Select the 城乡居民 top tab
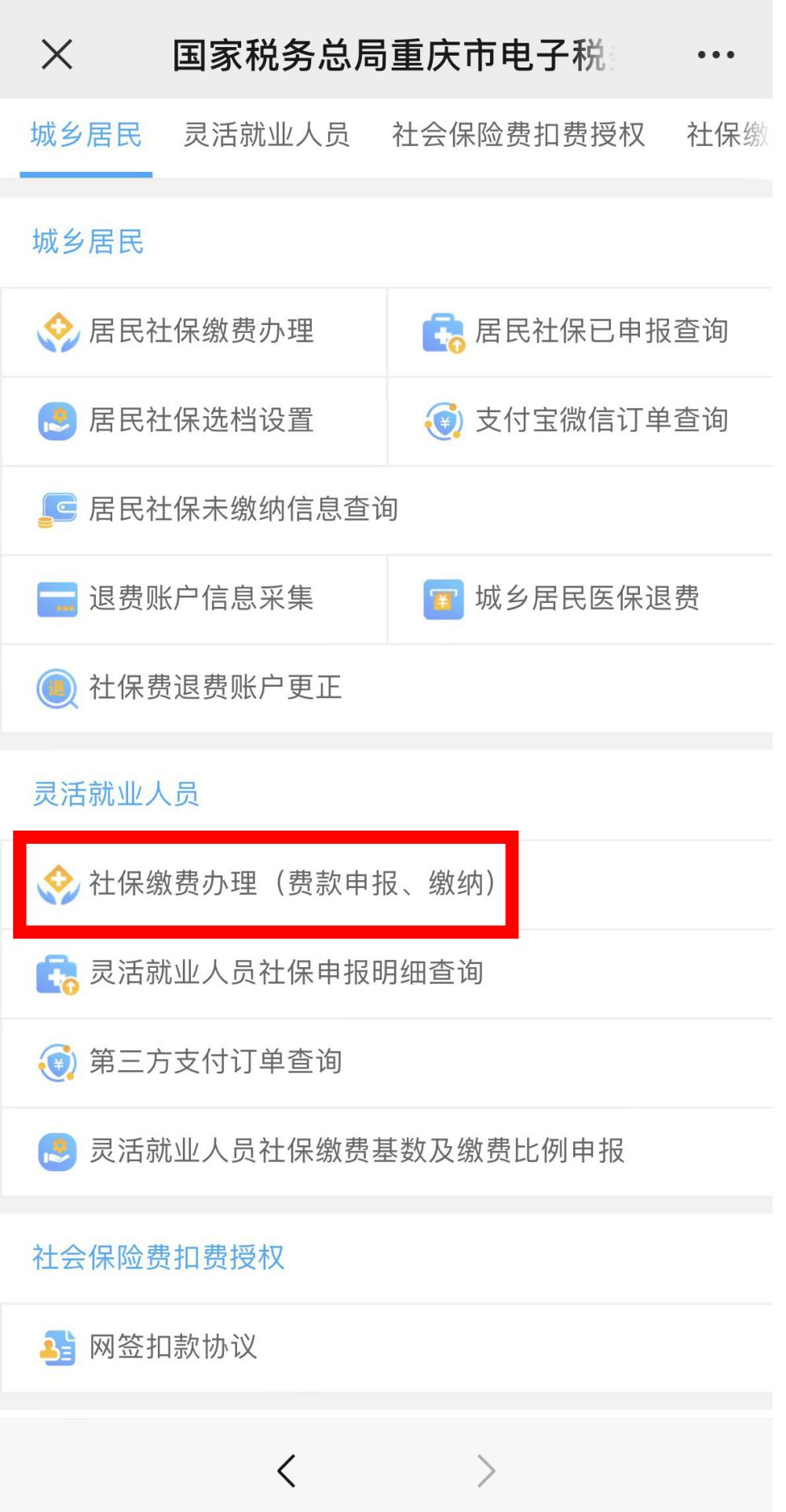 (86, 135)
